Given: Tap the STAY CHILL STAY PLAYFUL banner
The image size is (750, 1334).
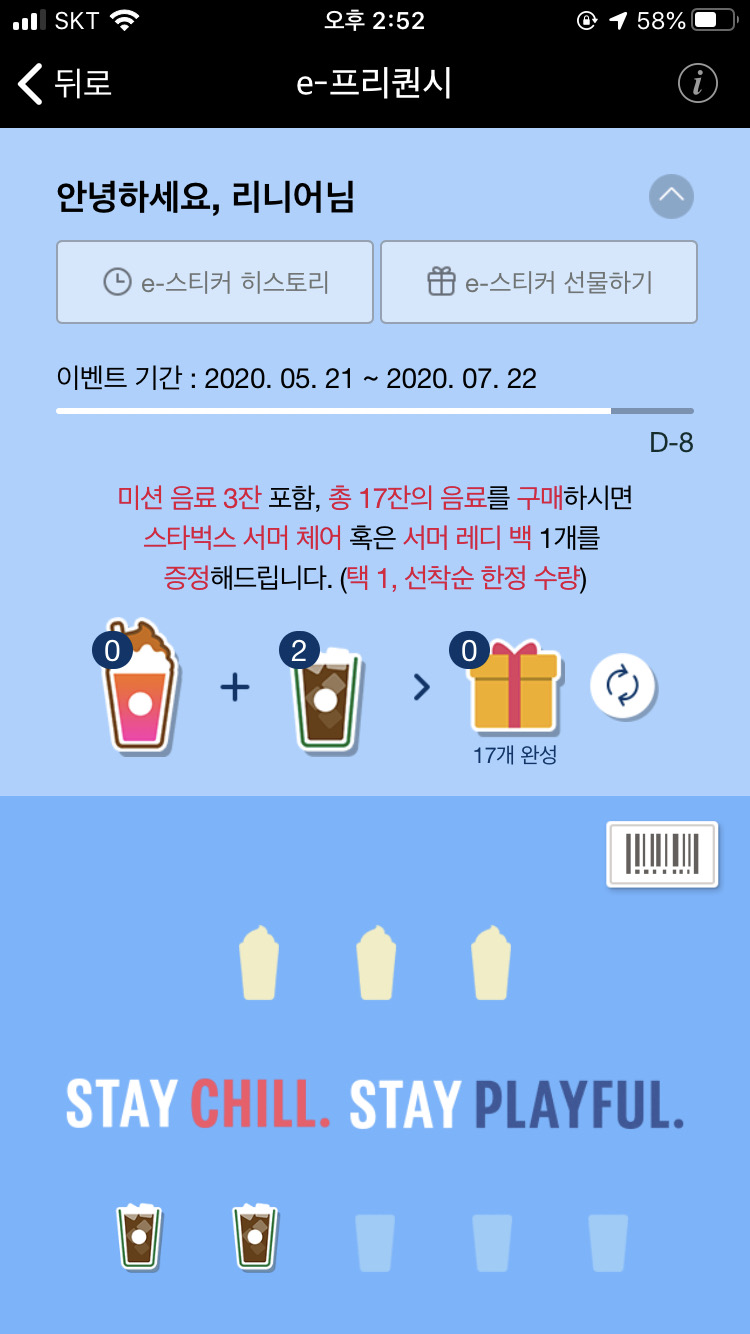Looking at the screenshot, I should pos(375,1105).
